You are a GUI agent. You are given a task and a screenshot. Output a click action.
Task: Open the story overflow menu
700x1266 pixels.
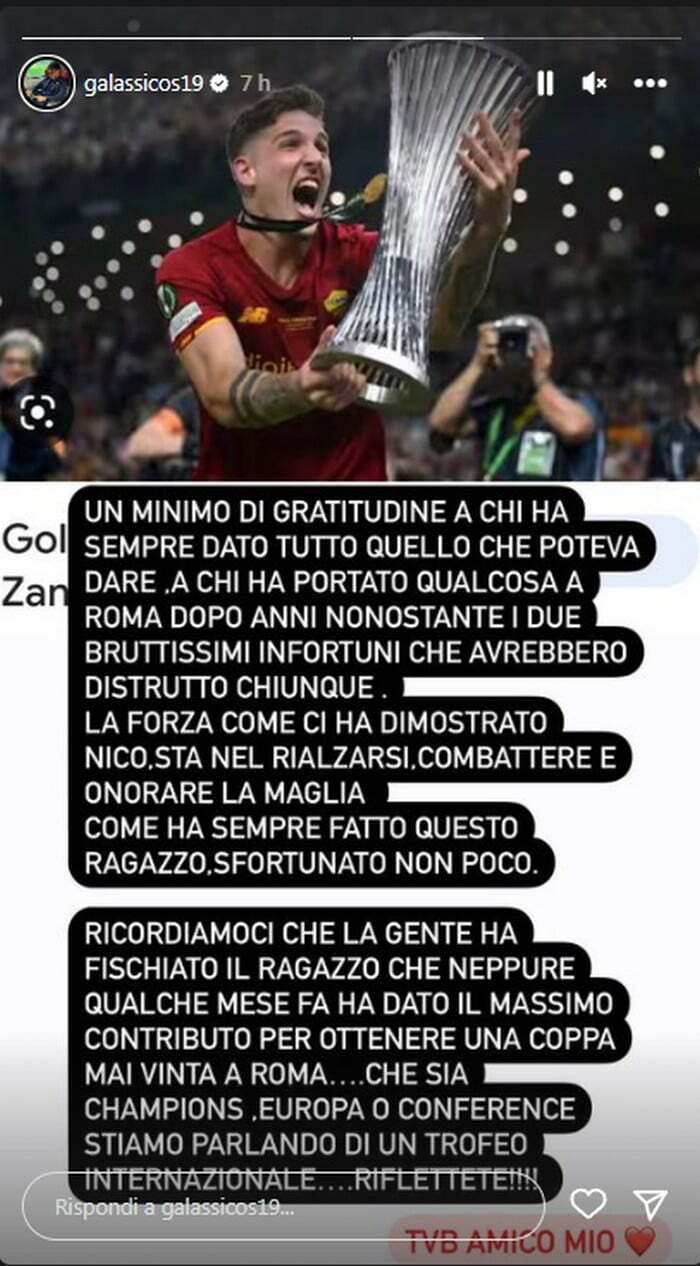650,84
